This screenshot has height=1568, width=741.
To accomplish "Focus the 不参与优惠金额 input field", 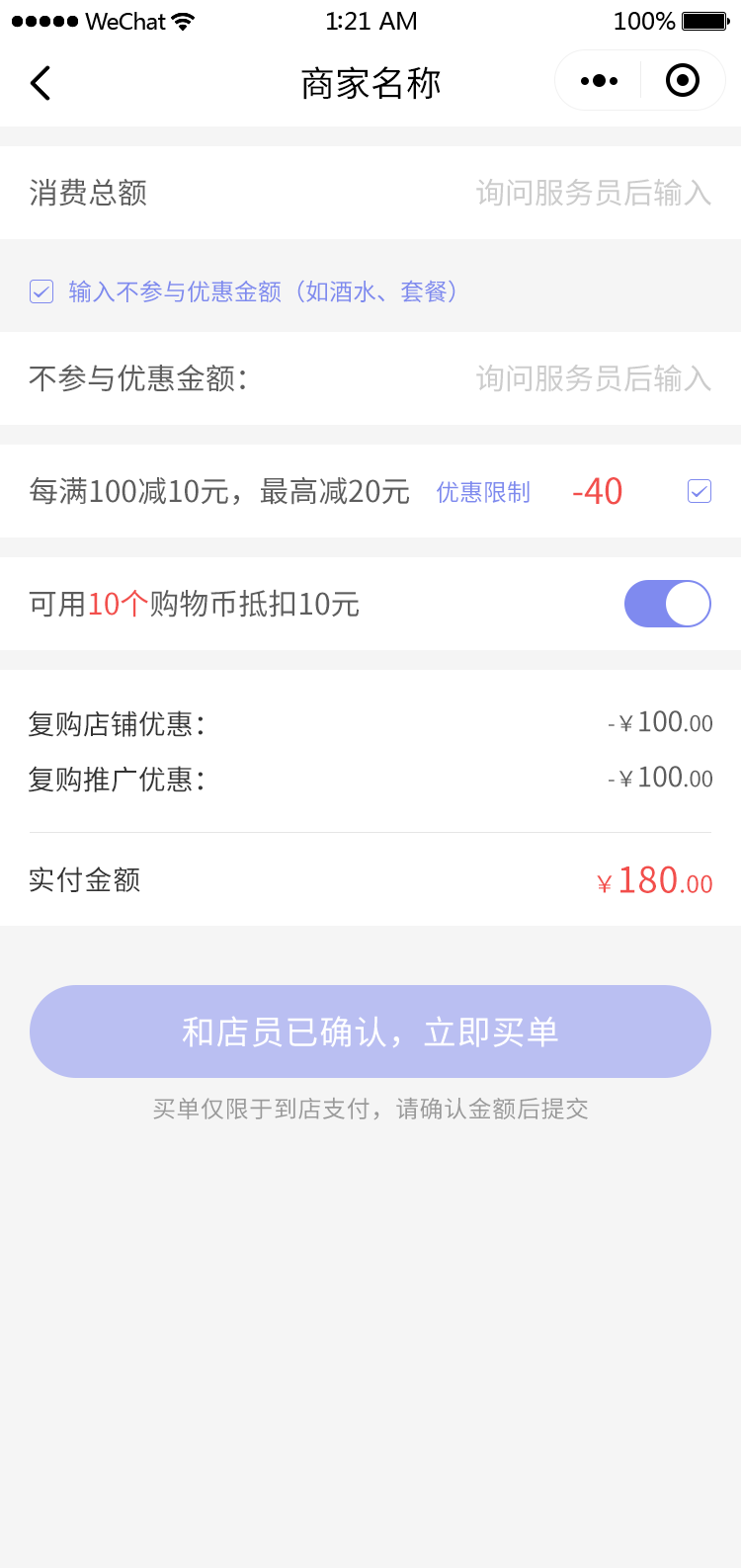I will tap(593, 378).
